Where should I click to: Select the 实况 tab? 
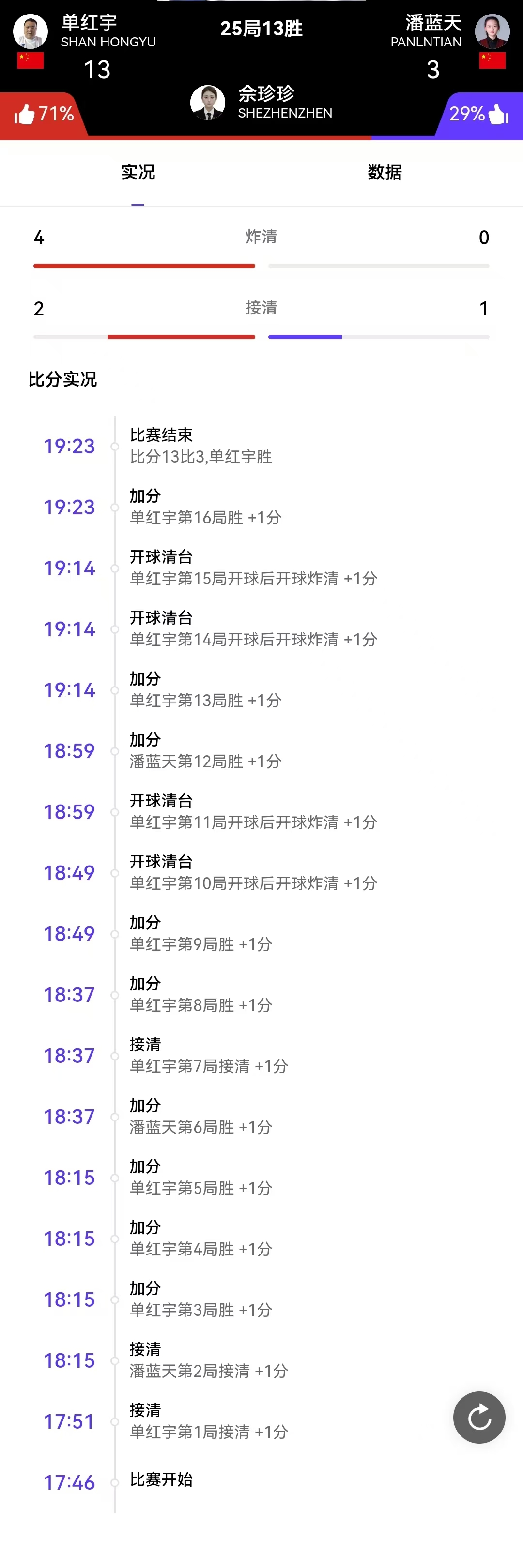coord(138,173)
